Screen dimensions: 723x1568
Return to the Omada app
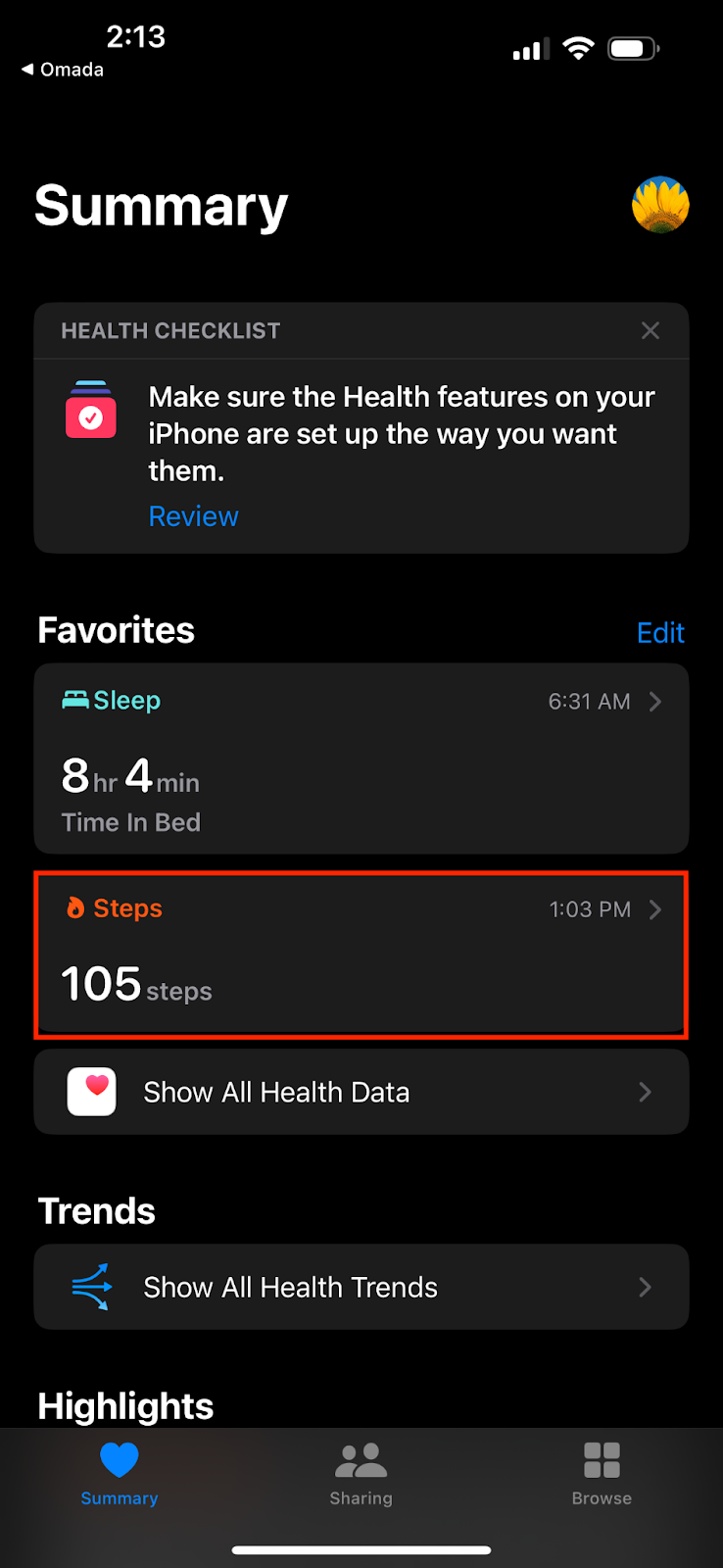click(x=63, y=70)
